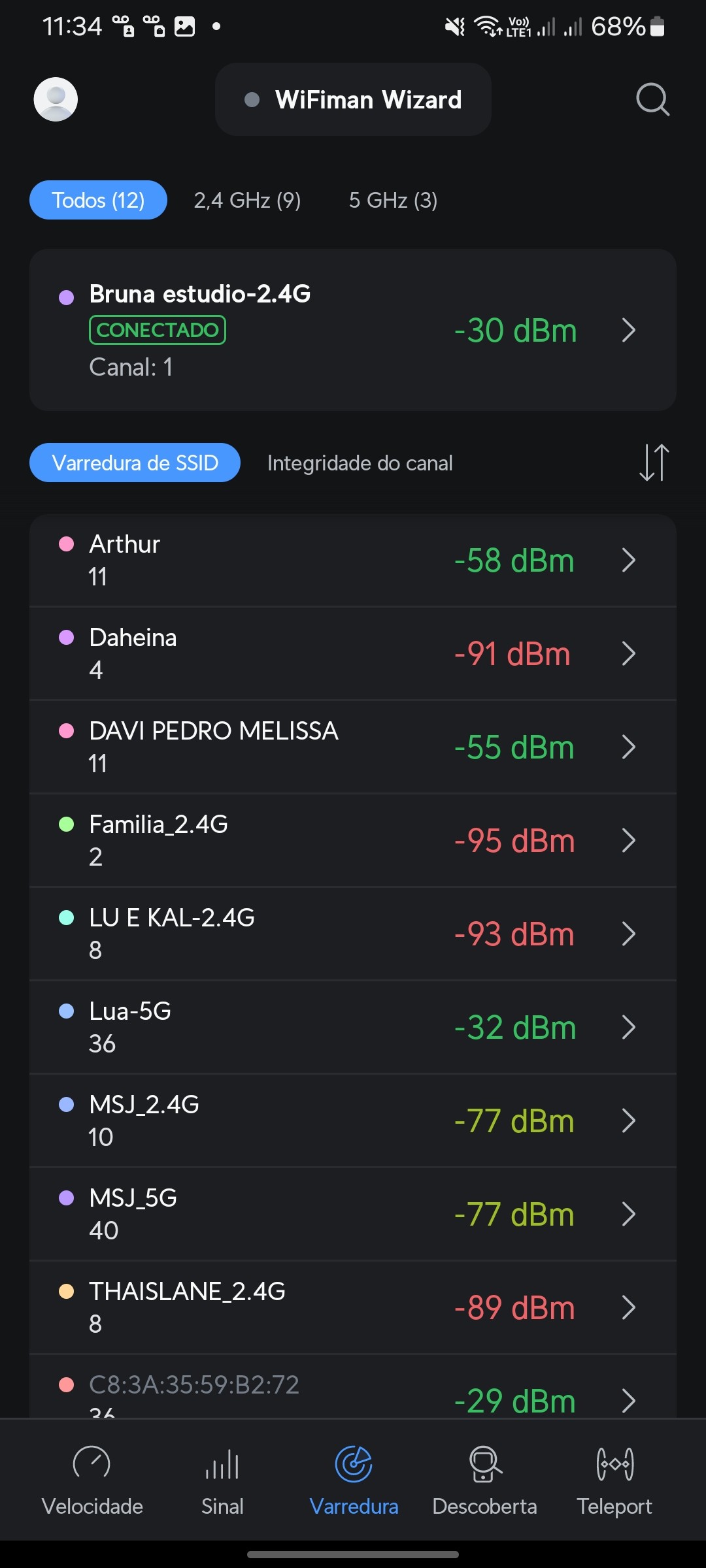Open DAVI PEDRO MELISSA network
The image size is (706, 1568).
(353, 747)
